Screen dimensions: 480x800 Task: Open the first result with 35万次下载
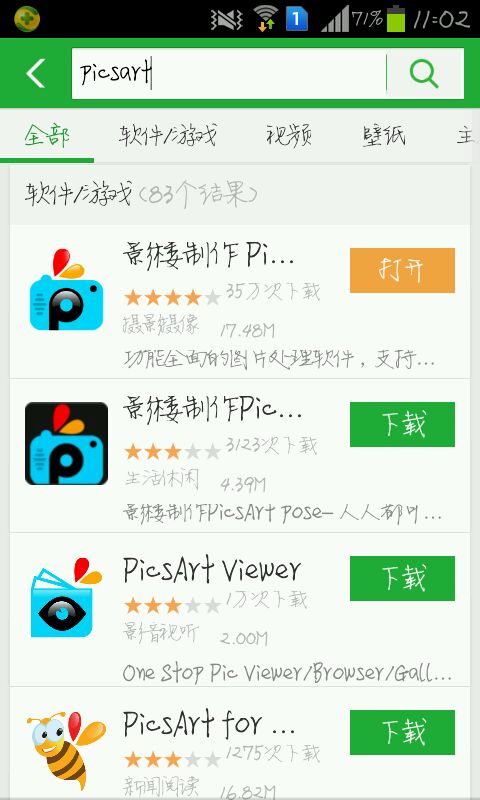coord(240,302)
